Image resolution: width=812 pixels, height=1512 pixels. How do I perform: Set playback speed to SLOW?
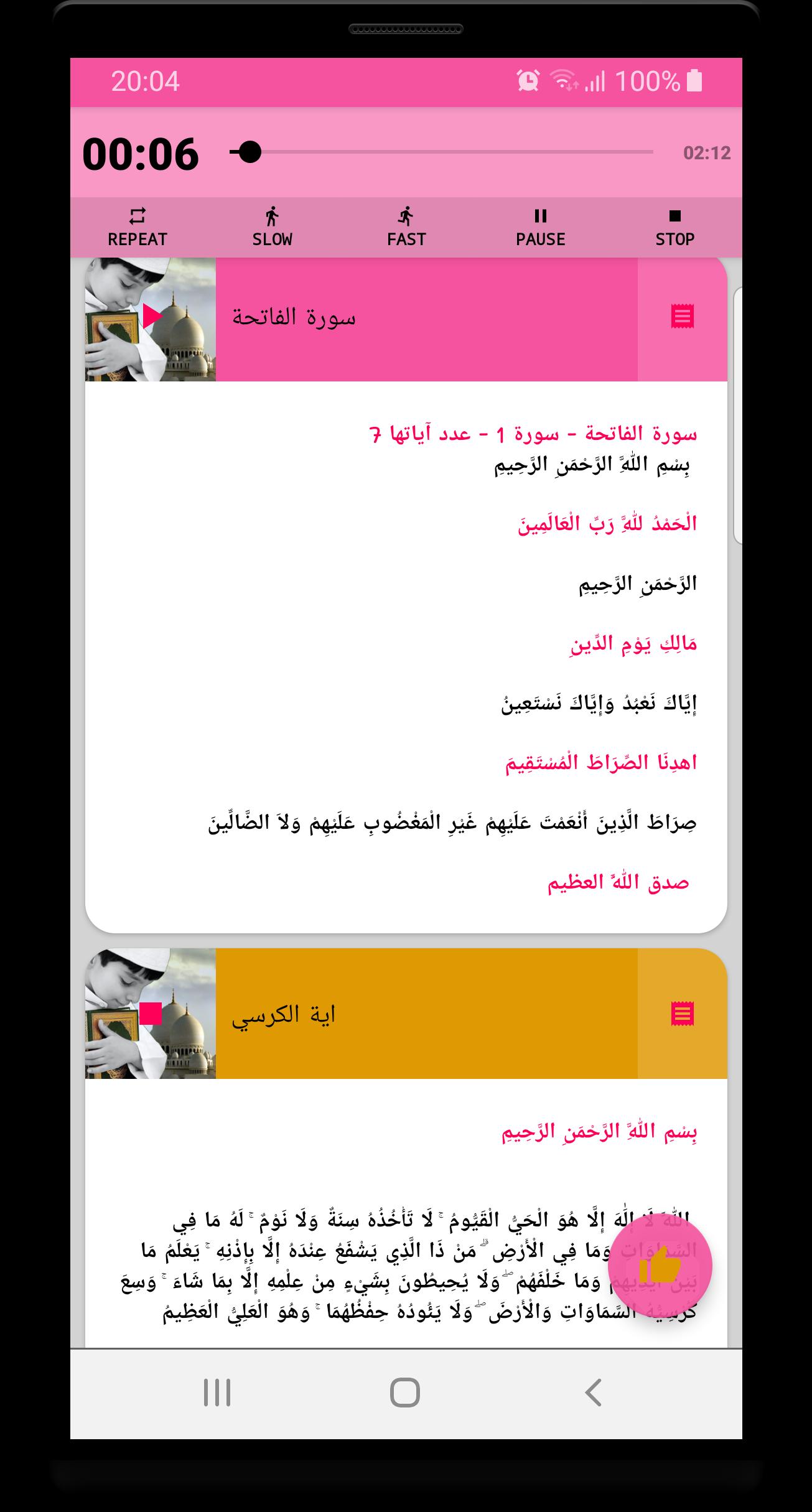pyautogui.click(x=272, y=228)
